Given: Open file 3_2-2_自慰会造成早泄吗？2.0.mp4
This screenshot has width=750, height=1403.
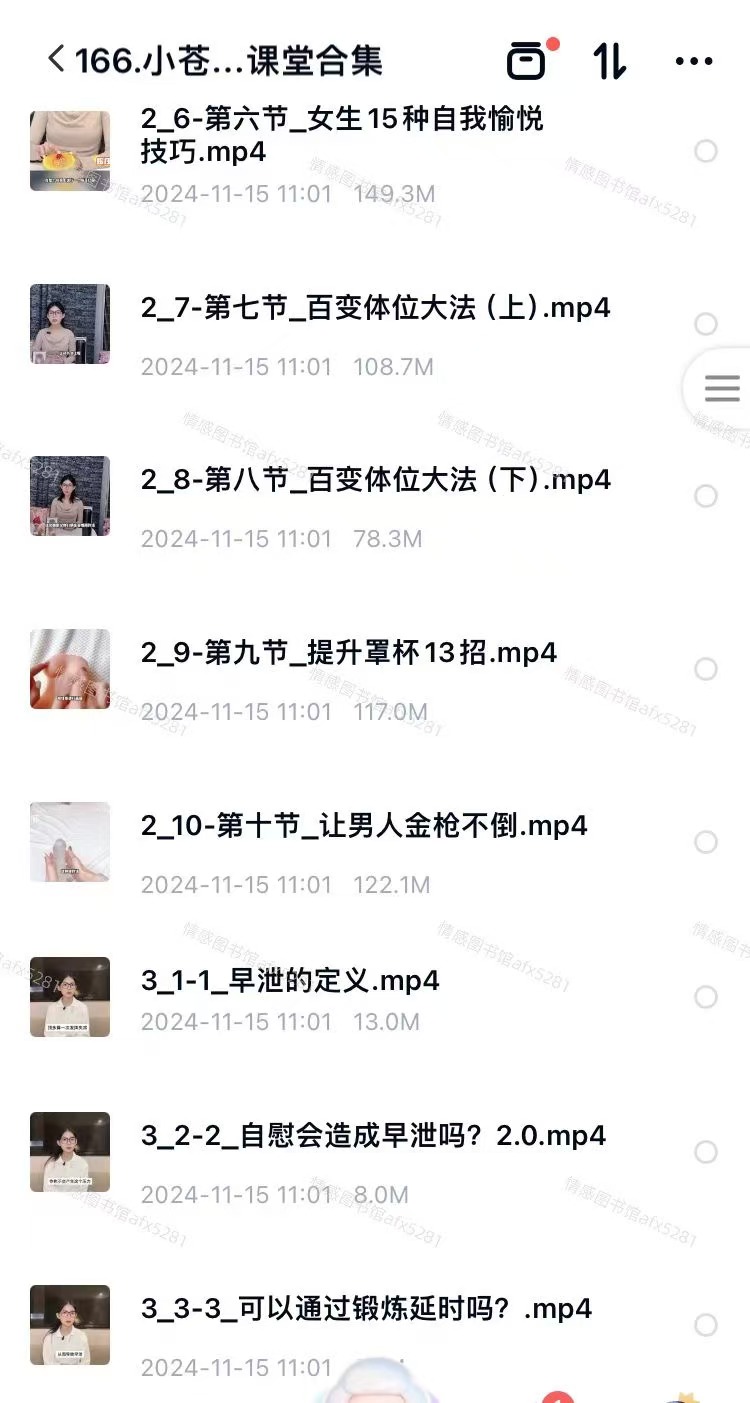Looking at the screenshot, I should coord(373,1135).
